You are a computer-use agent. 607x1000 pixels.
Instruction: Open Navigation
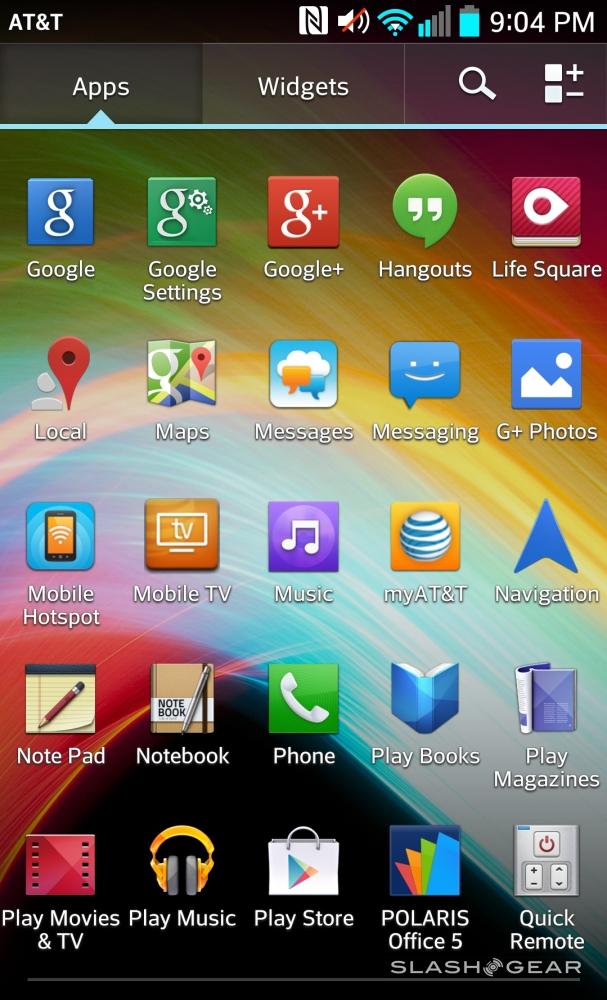pos(546,537)
